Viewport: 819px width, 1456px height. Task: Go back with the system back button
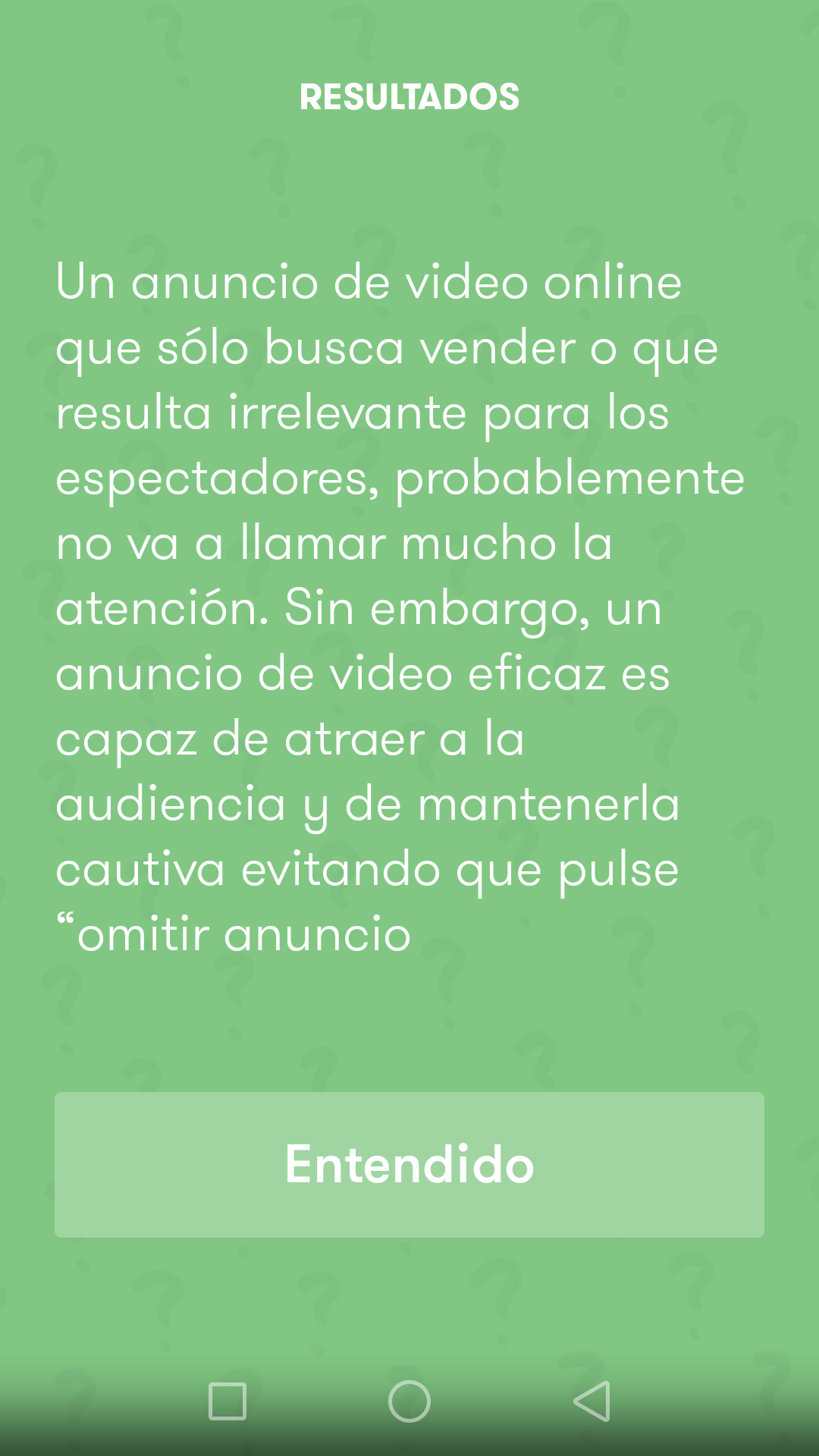tap(591, 1401)
